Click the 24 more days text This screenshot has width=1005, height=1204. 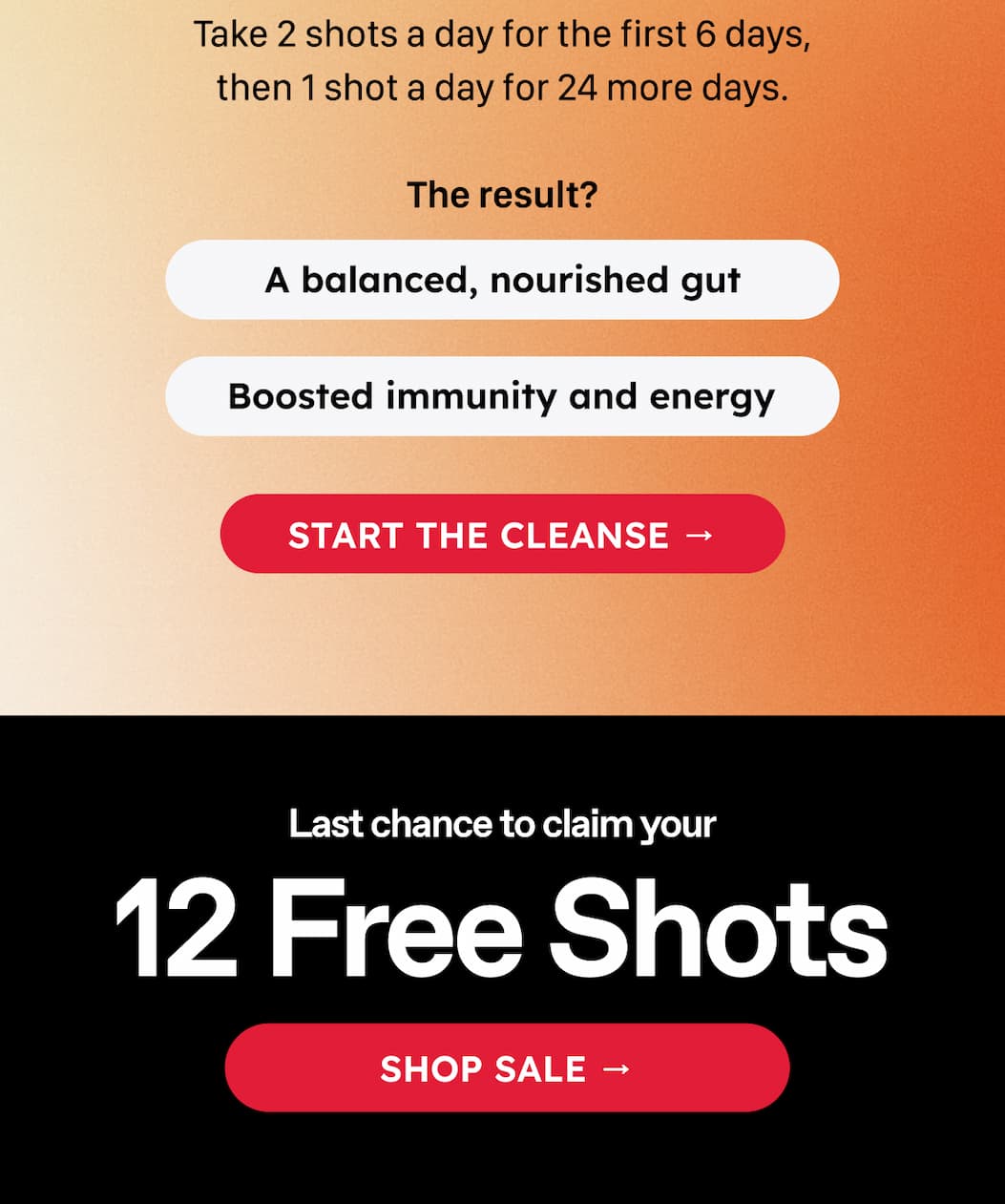668,87
